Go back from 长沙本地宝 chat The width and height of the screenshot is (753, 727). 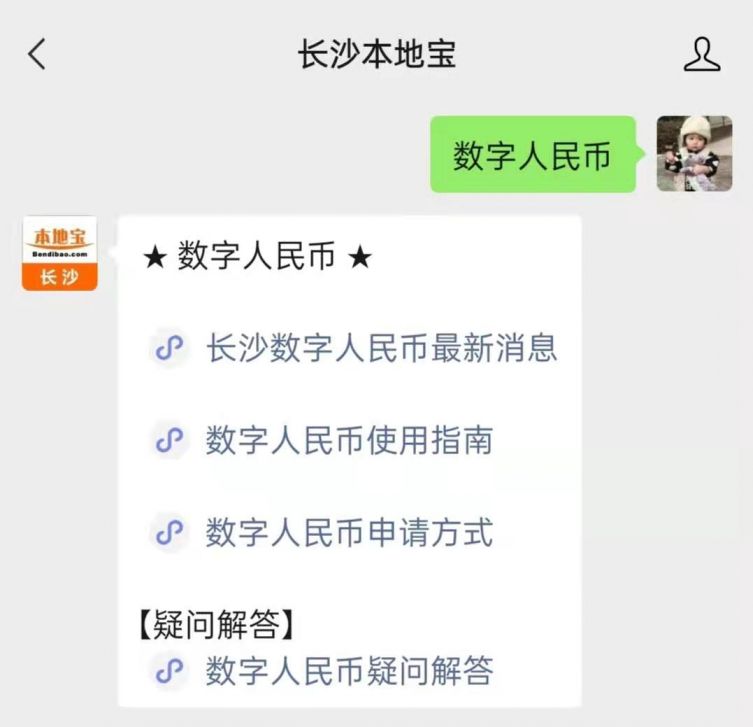(x=38, y=54)
